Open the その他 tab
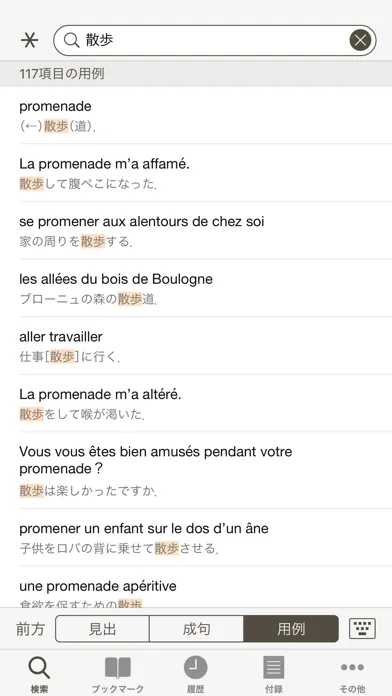 click(352, 675)
